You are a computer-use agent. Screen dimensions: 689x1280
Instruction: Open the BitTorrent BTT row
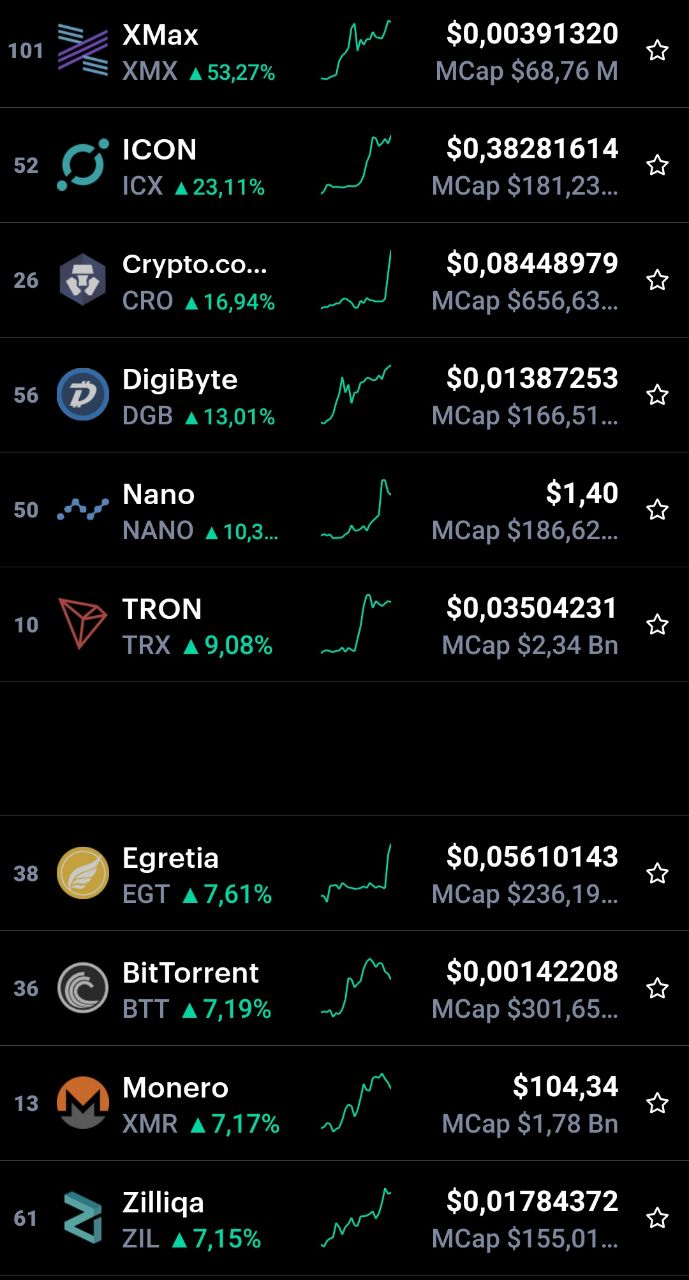(x=344, y=988)
